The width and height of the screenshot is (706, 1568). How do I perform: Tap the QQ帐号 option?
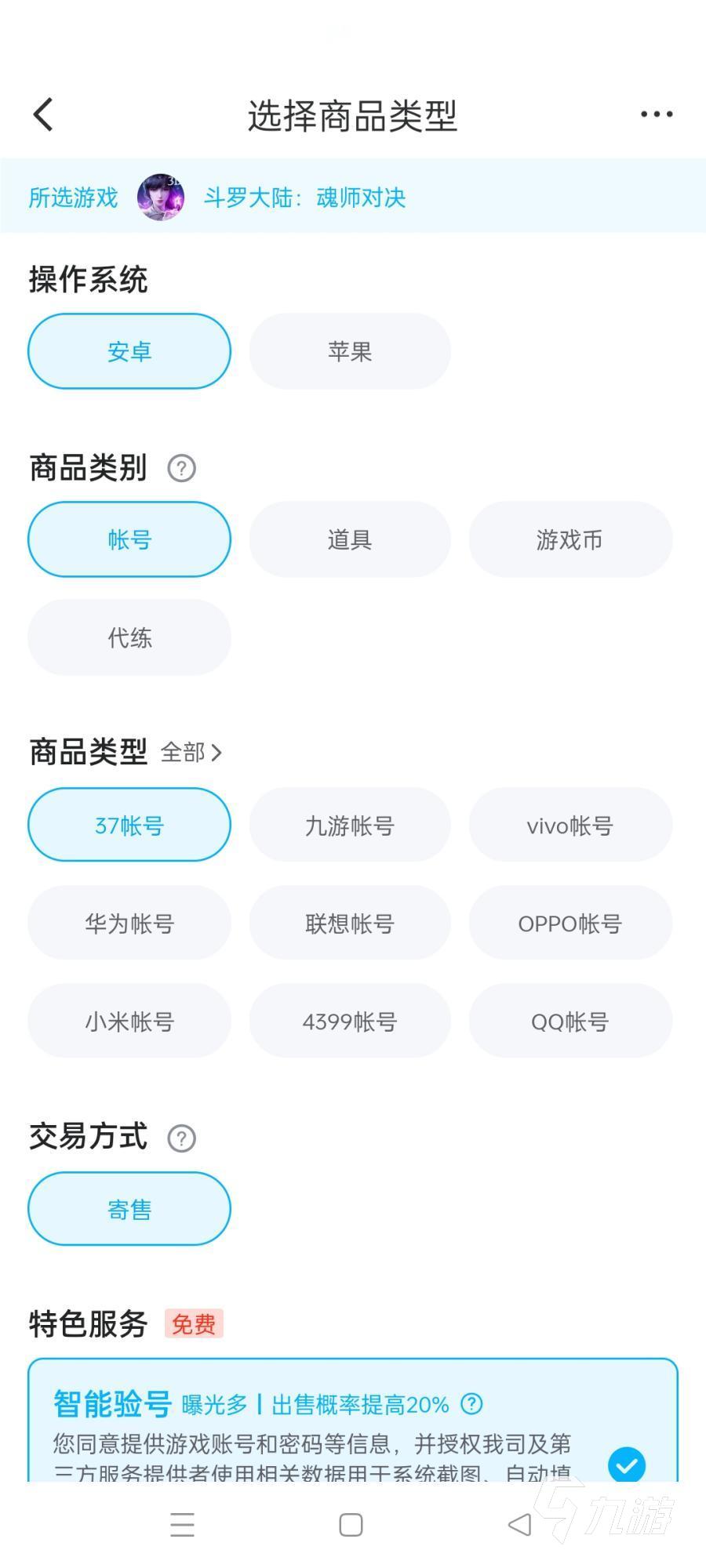tap(570, 1022)
